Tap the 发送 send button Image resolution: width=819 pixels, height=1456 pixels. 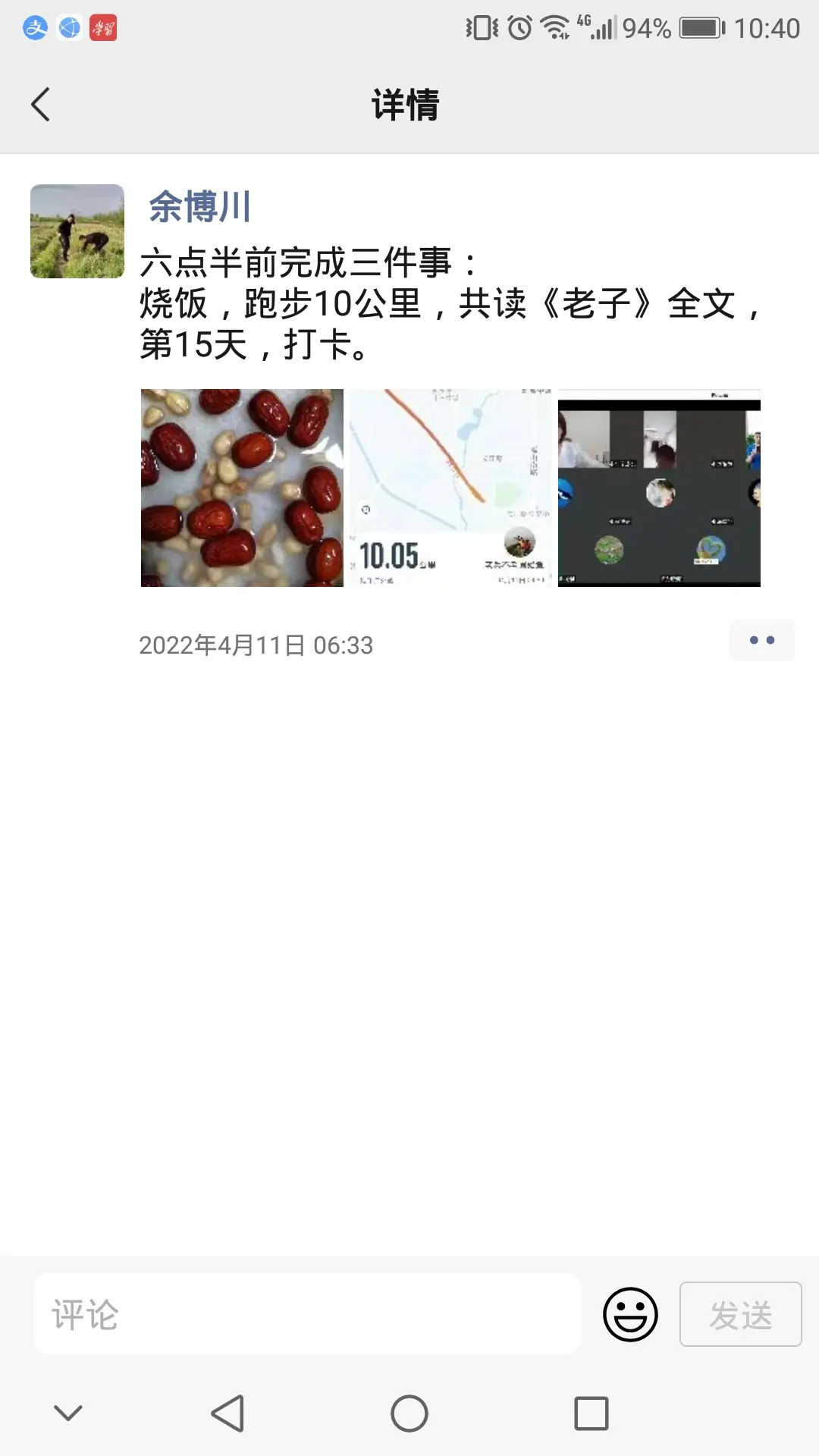click(x=740, y=1314)
